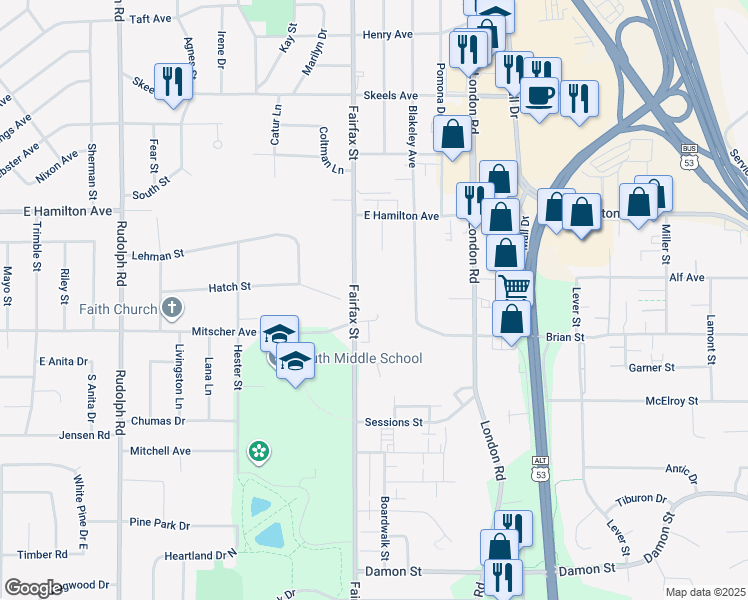The width and height of the screenshot is (748, 600).
Task: Tap the Faith Church place marker
Action: [171, 307]
